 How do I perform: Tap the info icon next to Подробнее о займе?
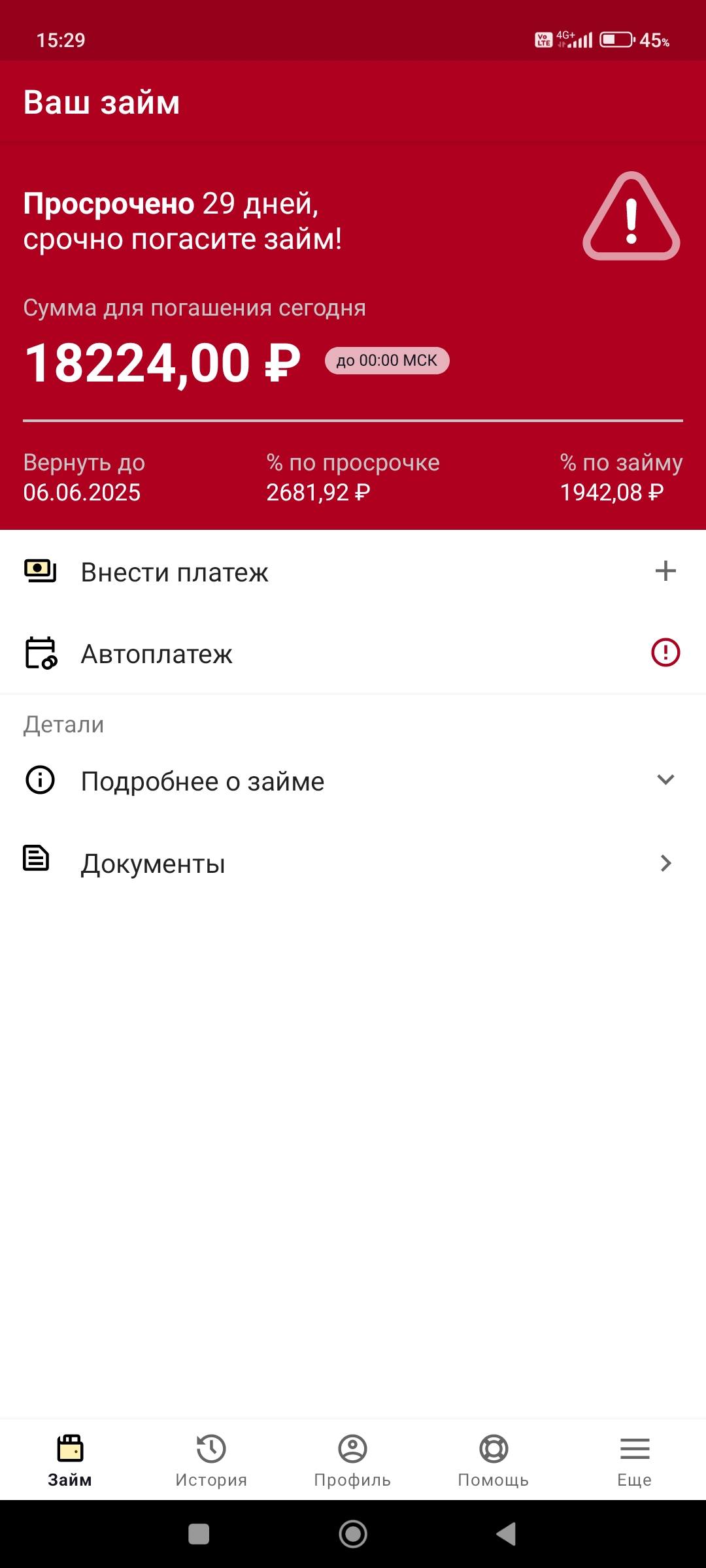point(39,780)
